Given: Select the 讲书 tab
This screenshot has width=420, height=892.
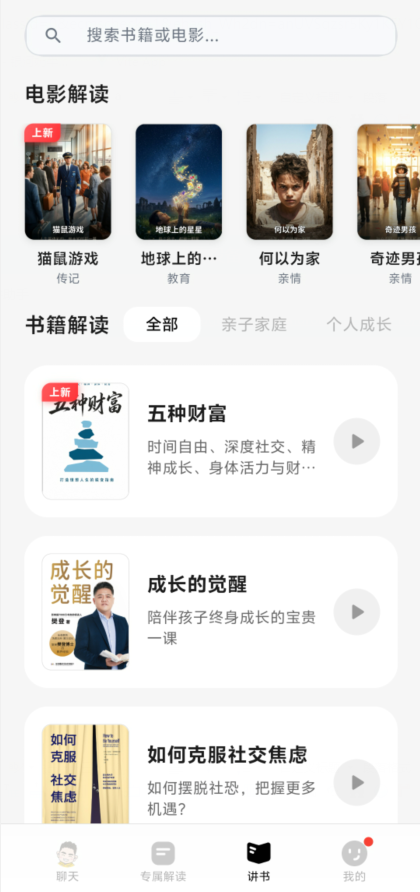Looking at the screenshot, I should tap(258, 861).
